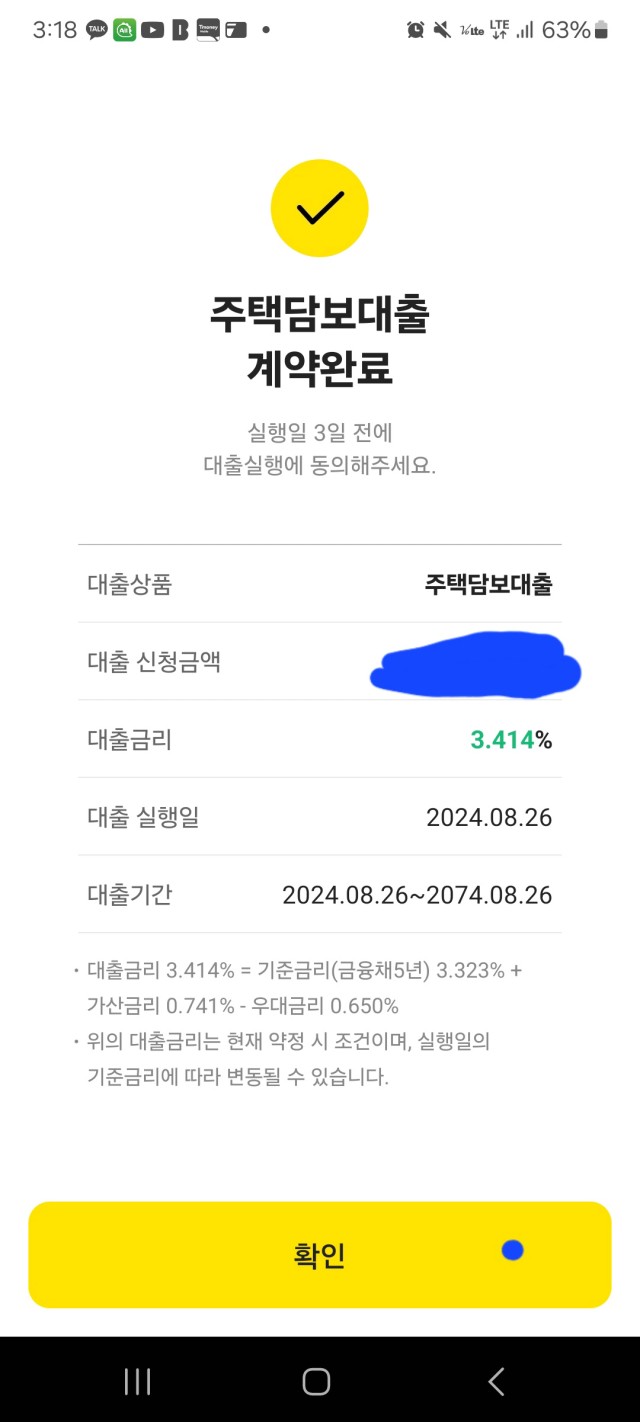Tap the 확인 button to confirm

319,1254
